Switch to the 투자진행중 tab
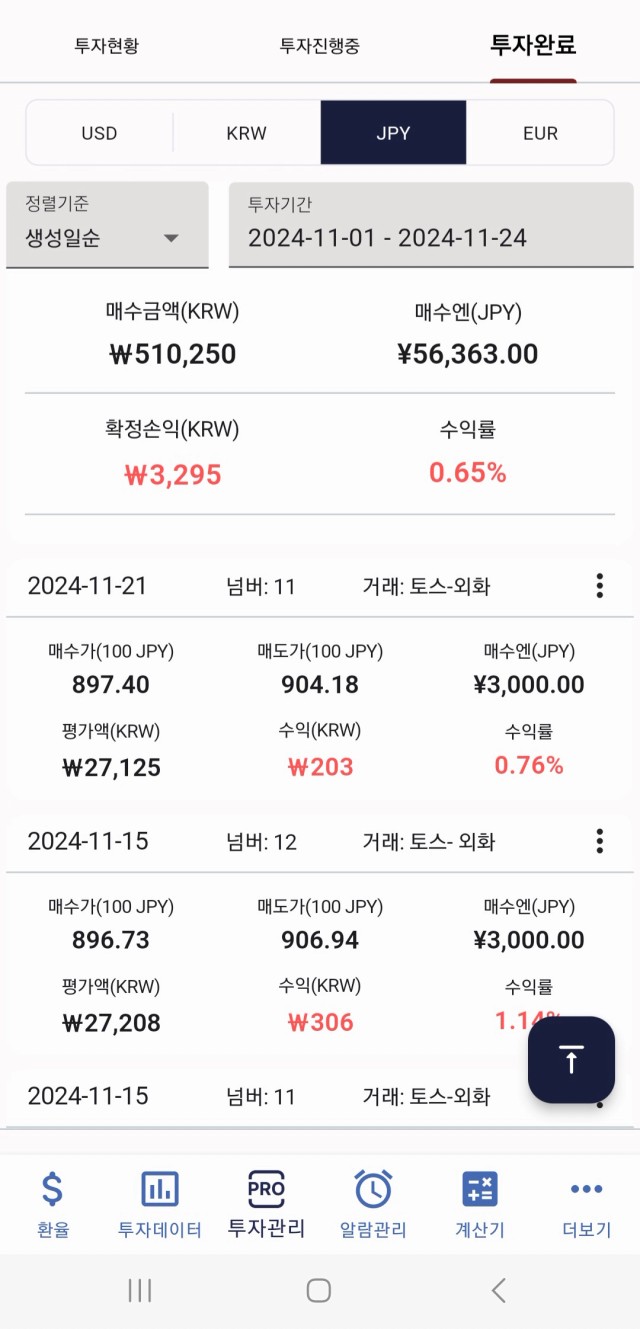Viewport: 640px width, 1329px height. [x=320, y=45]
